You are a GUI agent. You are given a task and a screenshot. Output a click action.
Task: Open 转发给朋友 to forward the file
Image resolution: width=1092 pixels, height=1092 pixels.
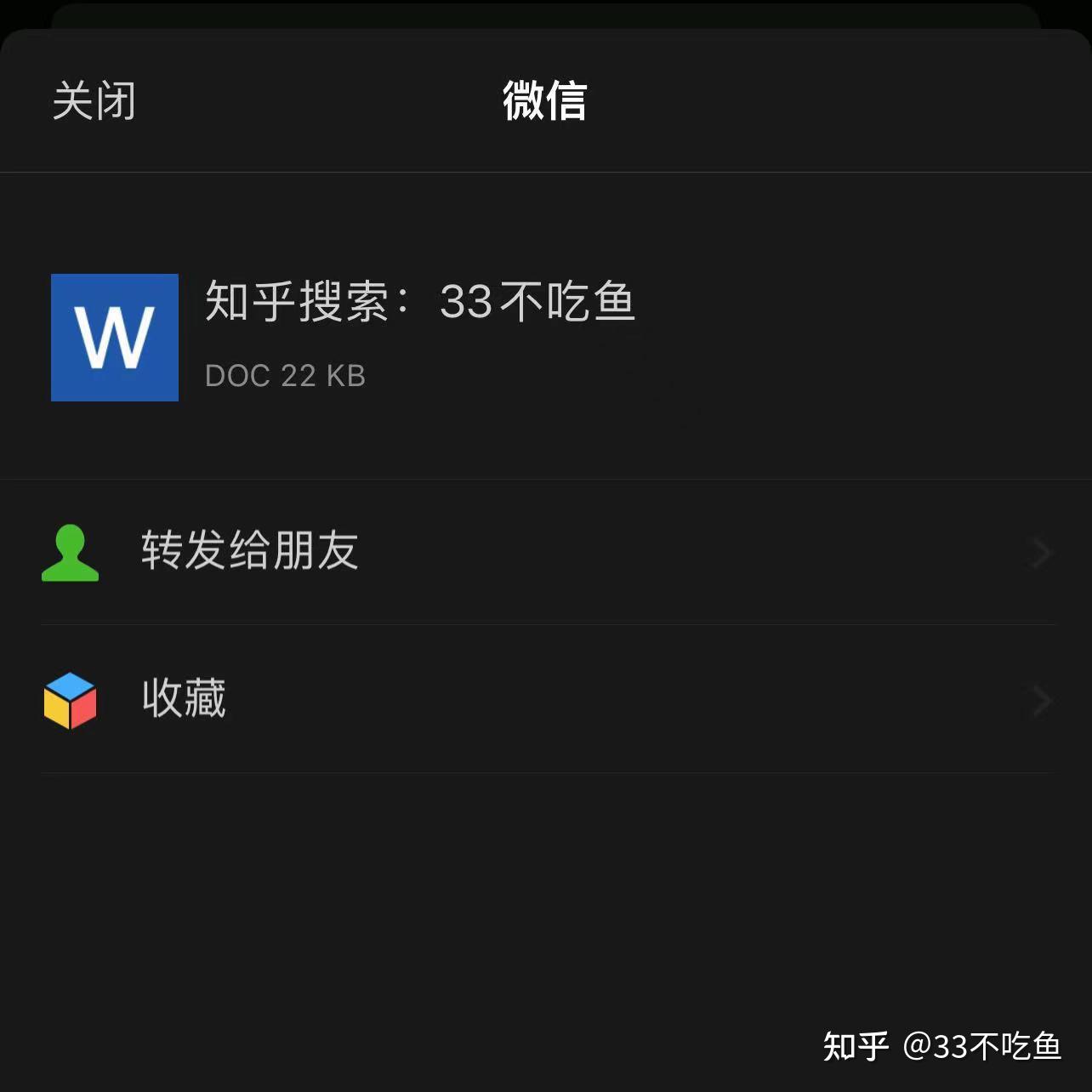249,550
